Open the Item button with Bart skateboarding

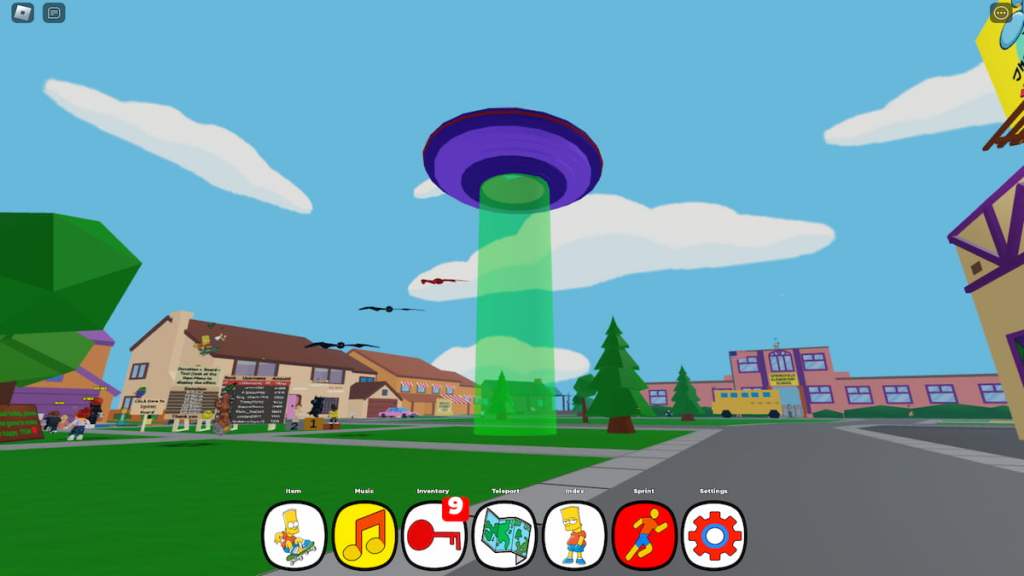(294, 535)
